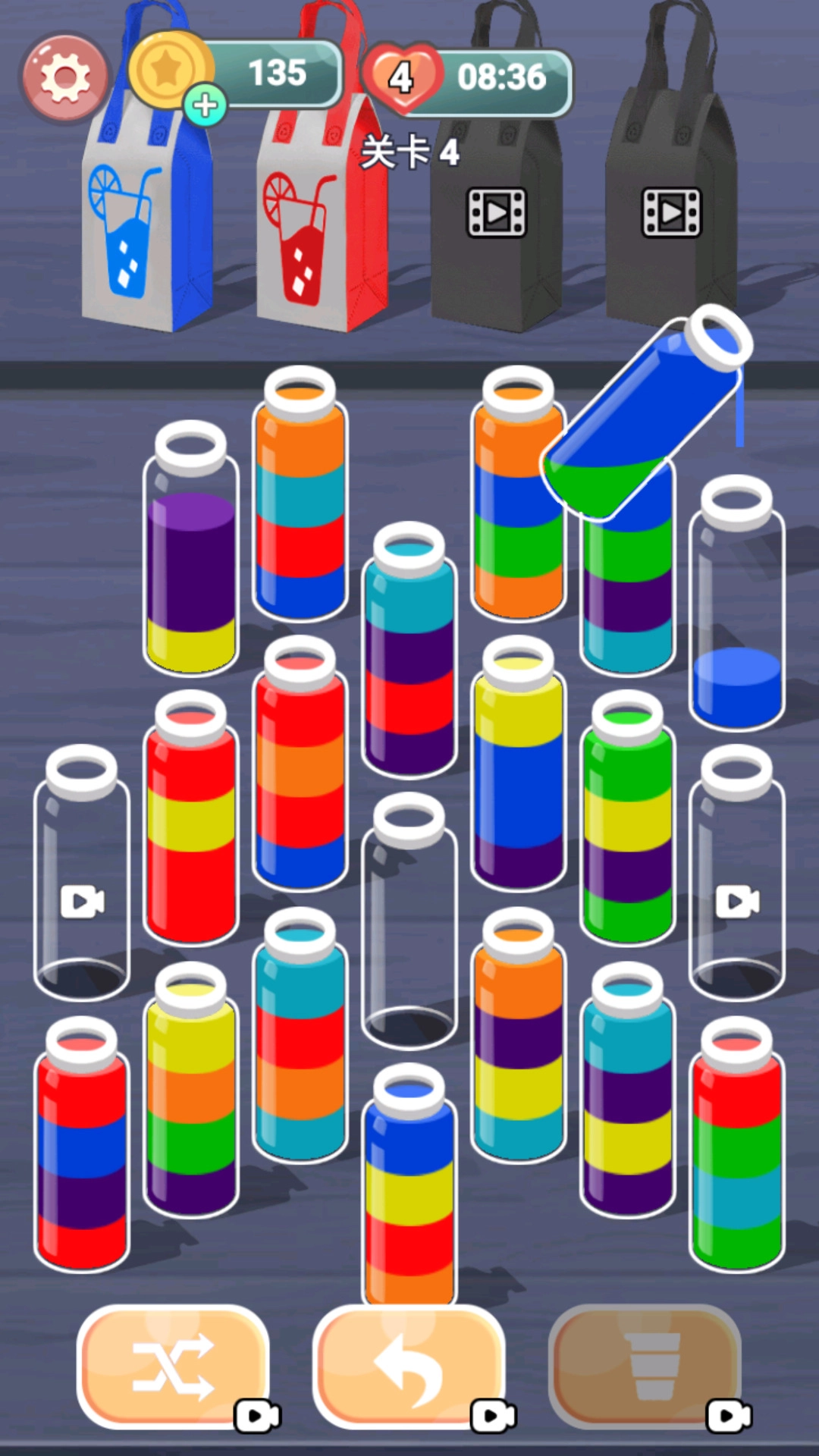Undo the last move
The height and width of the screenshot is (1456, 819).
[x=409, y=1367]
